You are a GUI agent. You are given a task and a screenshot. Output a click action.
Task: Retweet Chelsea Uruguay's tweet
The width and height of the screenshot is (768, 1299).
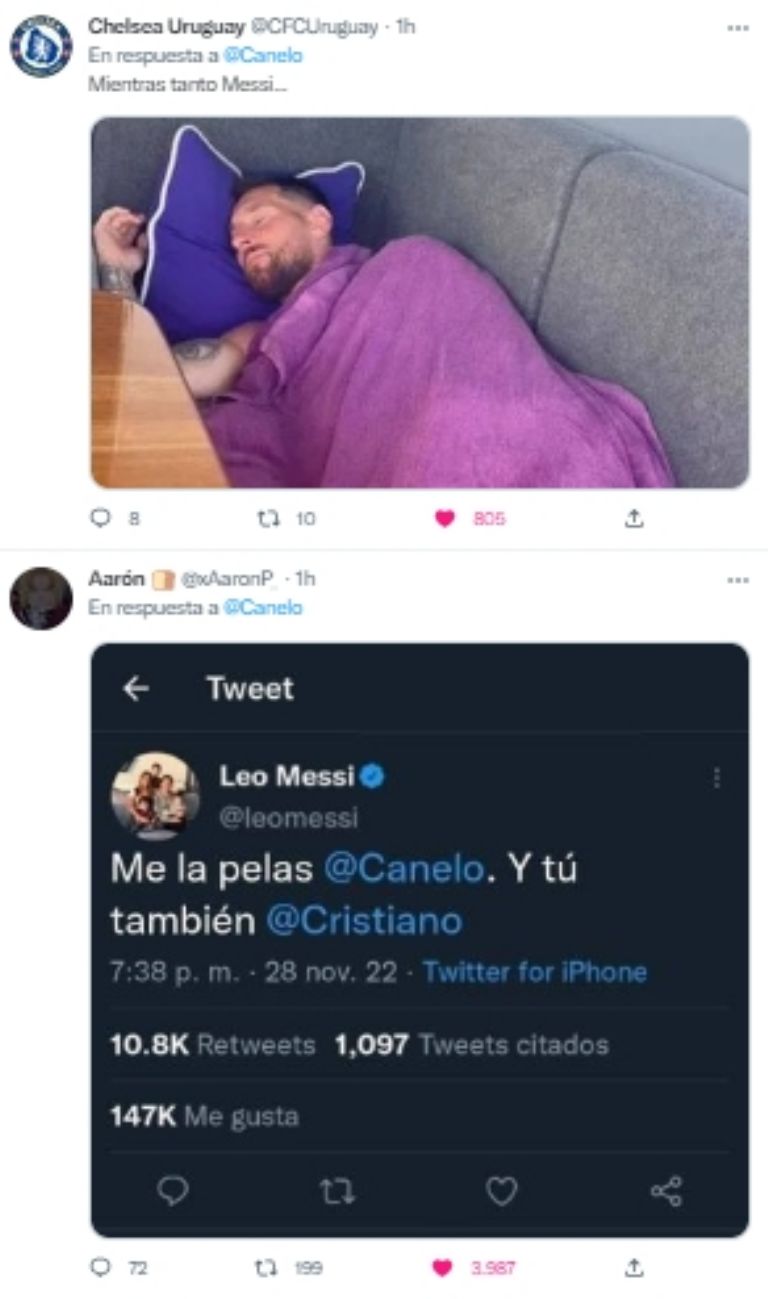click(268, 518)
